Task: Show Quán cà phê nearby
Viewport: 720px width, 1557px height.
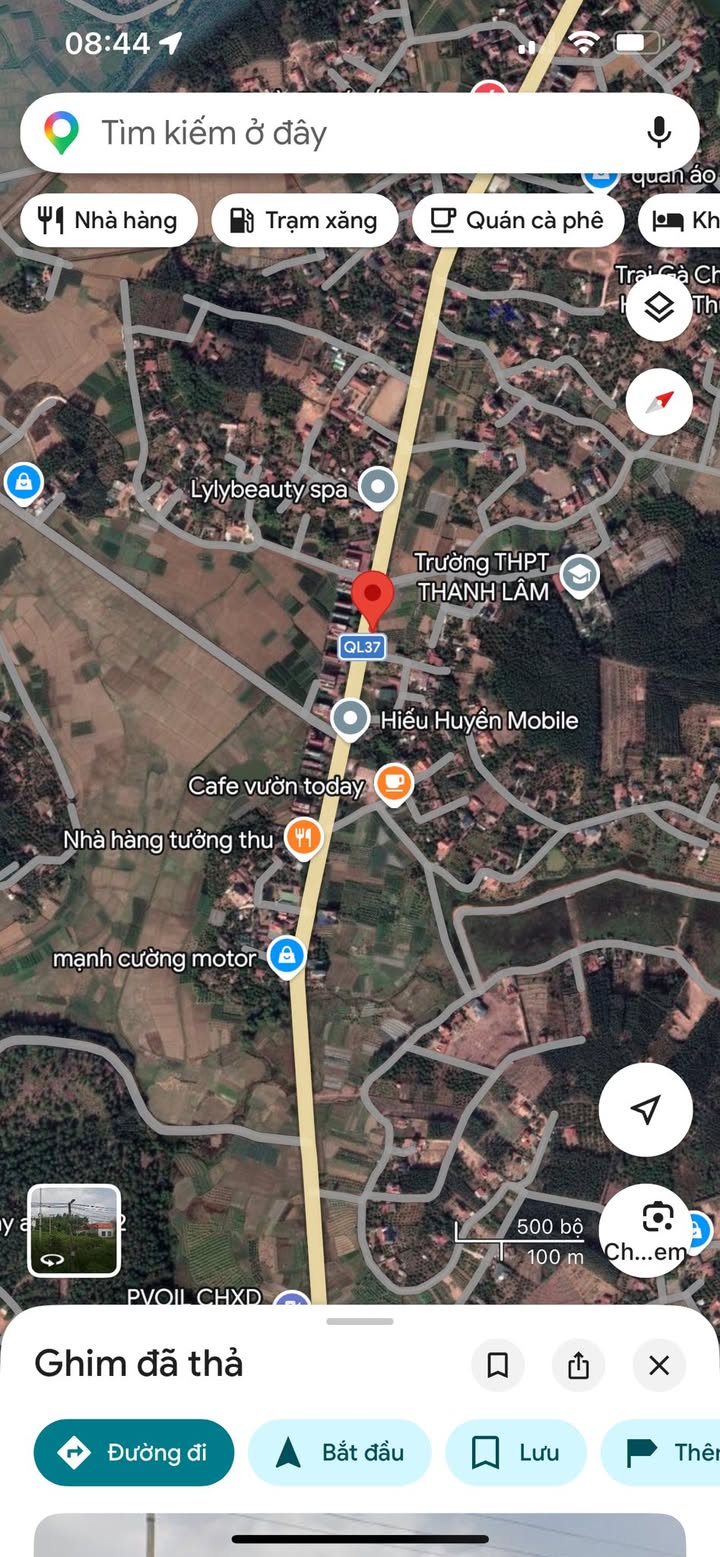Action: coord(517,220)
